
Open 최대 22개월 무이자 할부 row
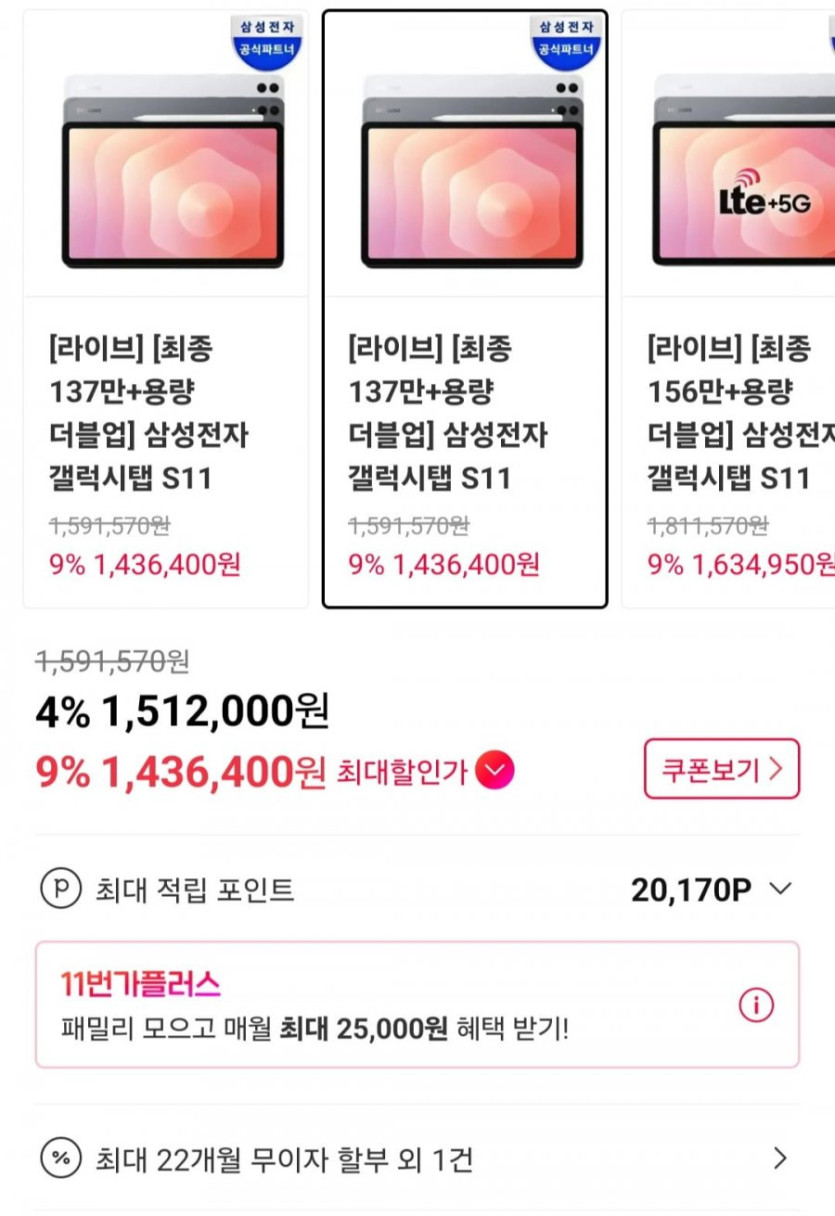pyautogui.click(x=416, y=1159)
